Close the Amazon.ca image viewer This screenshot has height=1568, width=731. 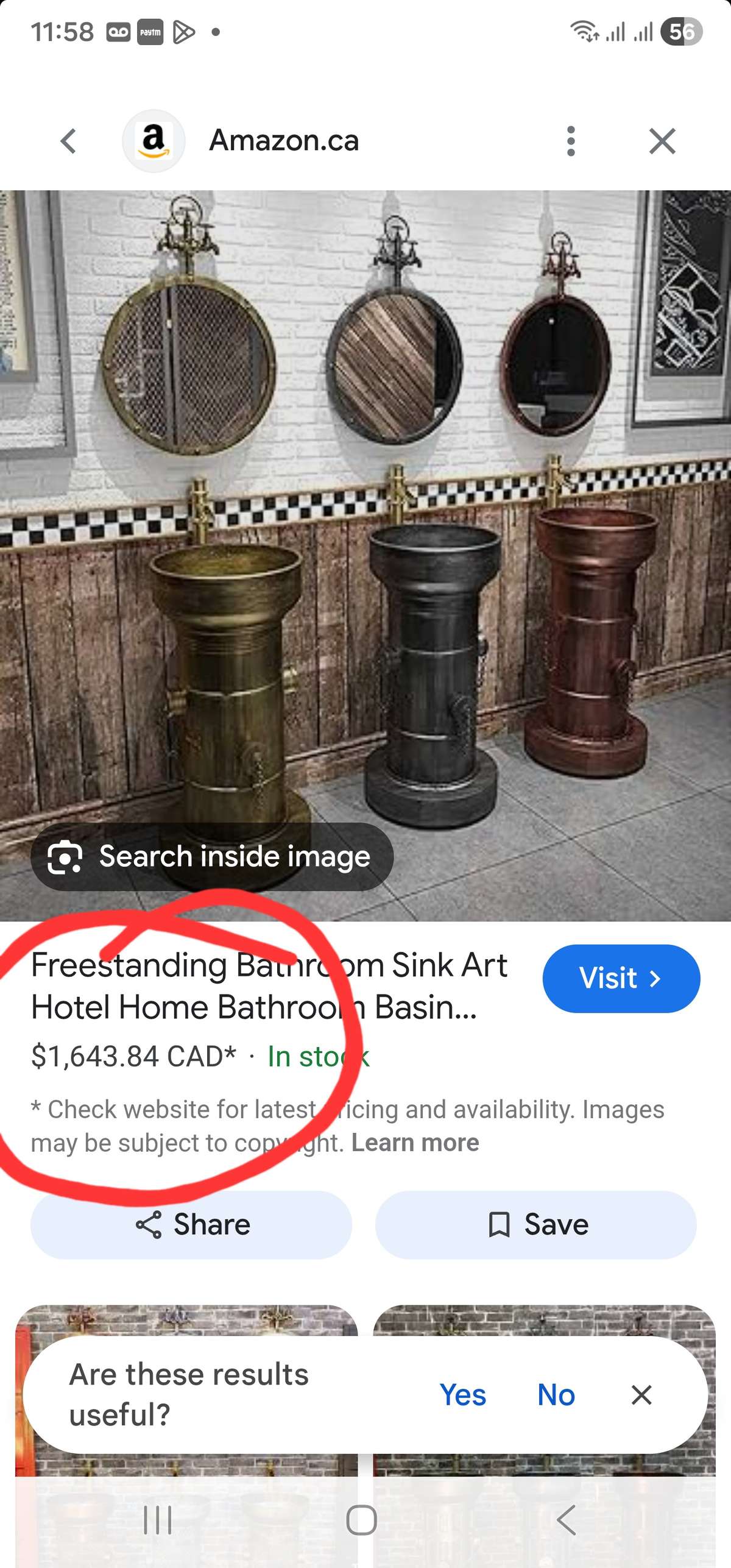(662, 141)
